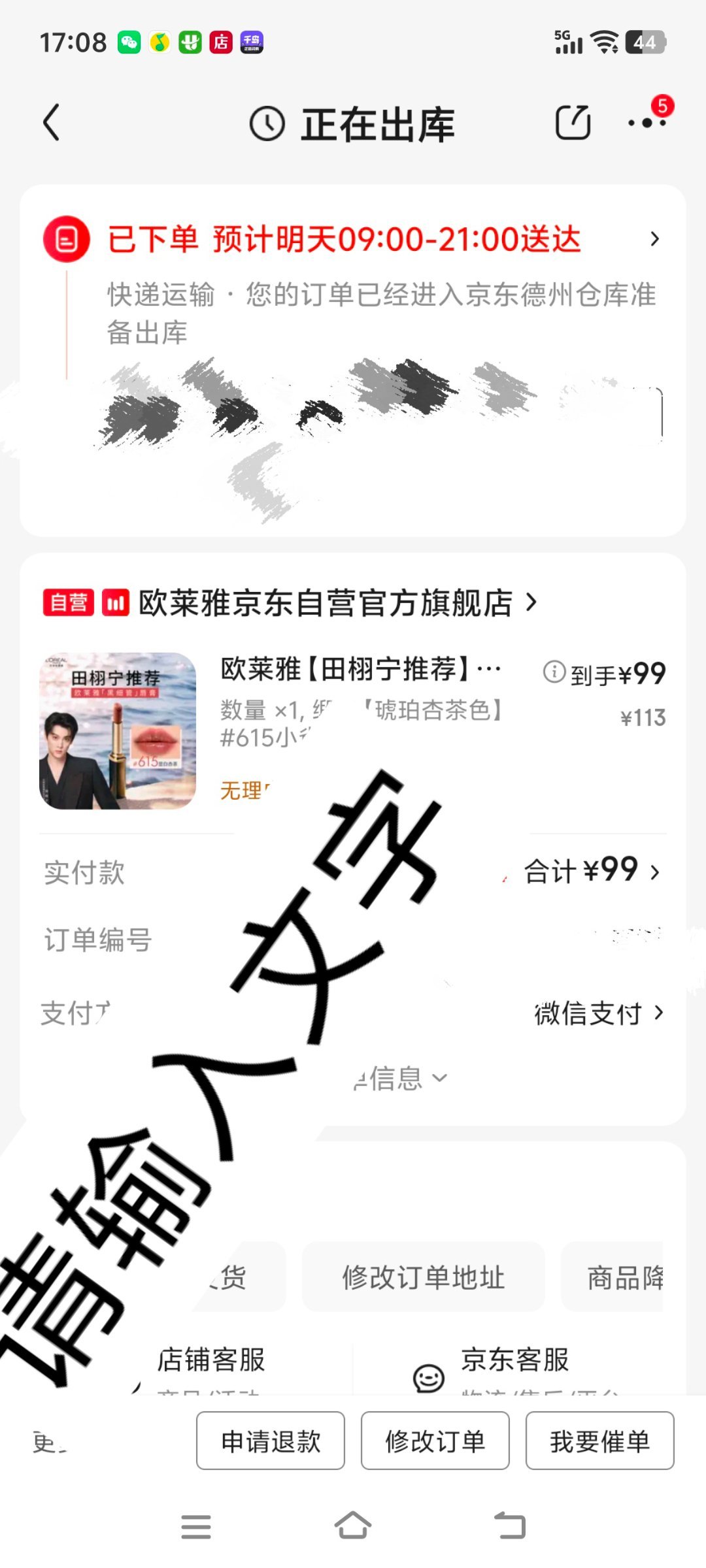This screenshot has width=706, height=1568.
Task: Open the more options menu with badge 5
Action: (x=647, y=123)
